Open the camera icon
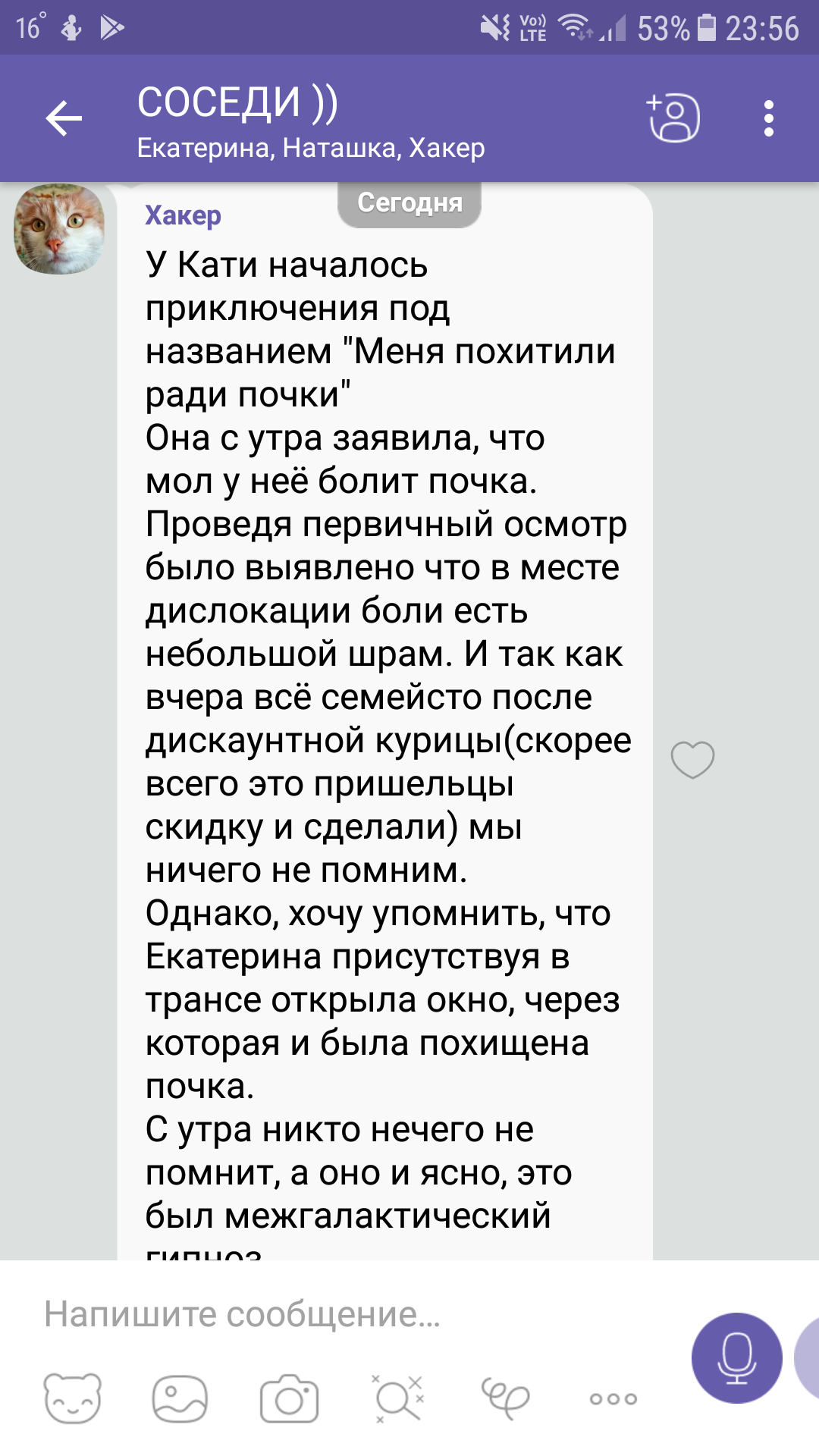This screenshot has width=819, height=1456. (x=289, y=1398)
